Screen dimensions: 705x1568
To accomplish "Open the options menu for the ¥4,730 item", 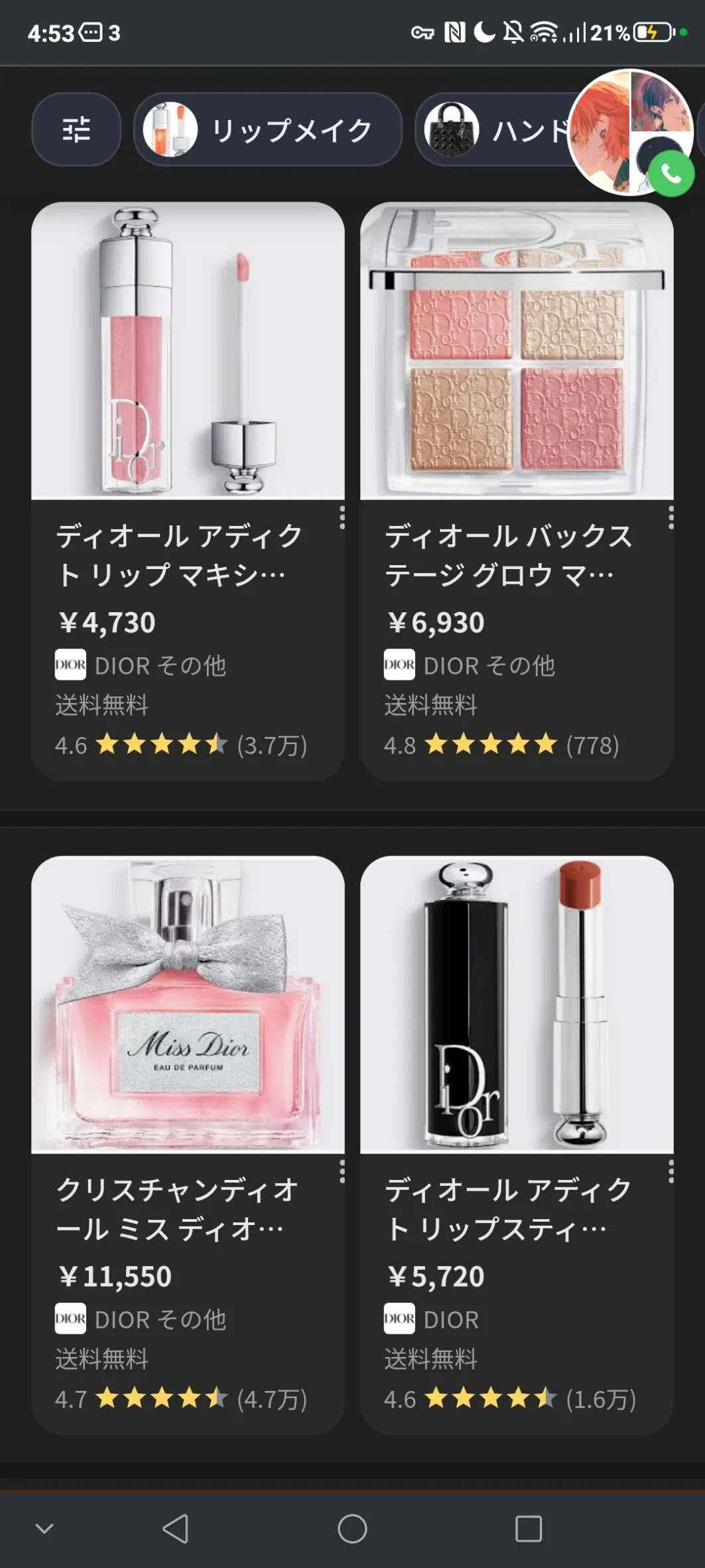I will pyautogui.click(x=342, y=517).
